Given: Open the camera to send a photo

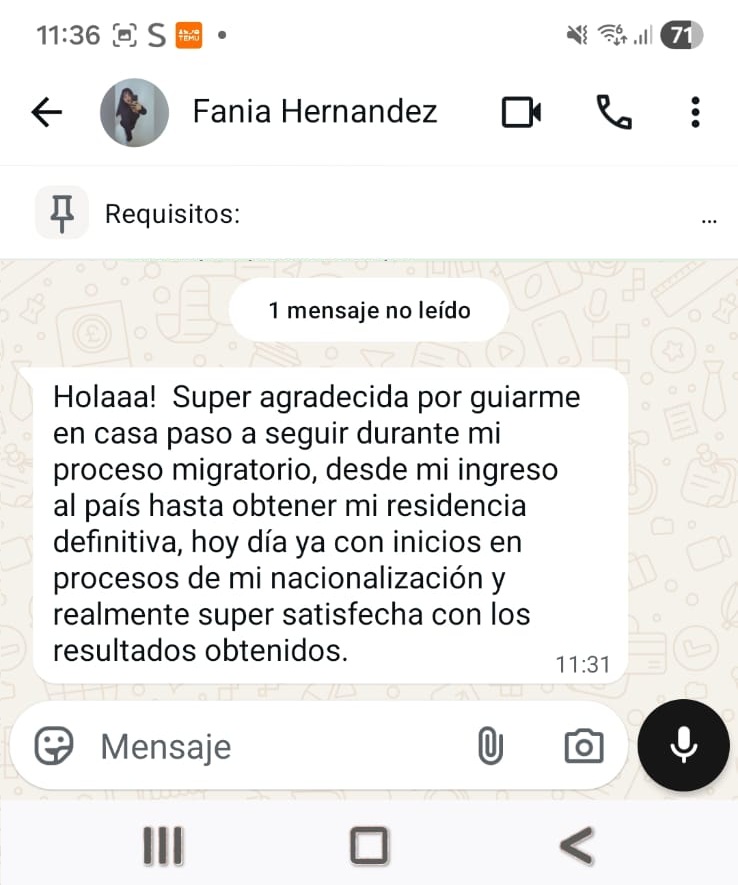Looking at the screenshot, I should (585, 745).
